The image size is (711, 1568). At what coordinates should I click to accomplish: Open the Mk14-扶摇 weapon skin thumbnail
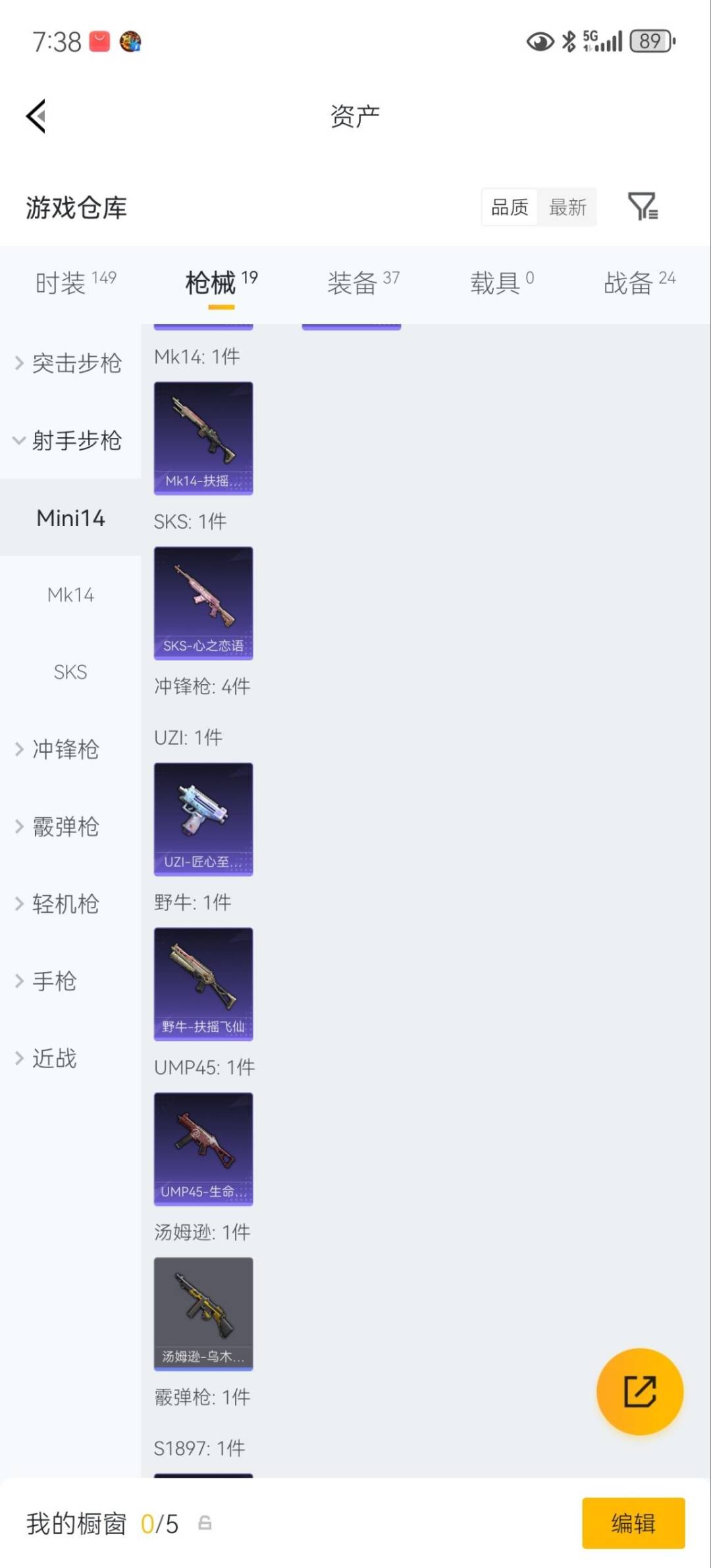point(203,438)
